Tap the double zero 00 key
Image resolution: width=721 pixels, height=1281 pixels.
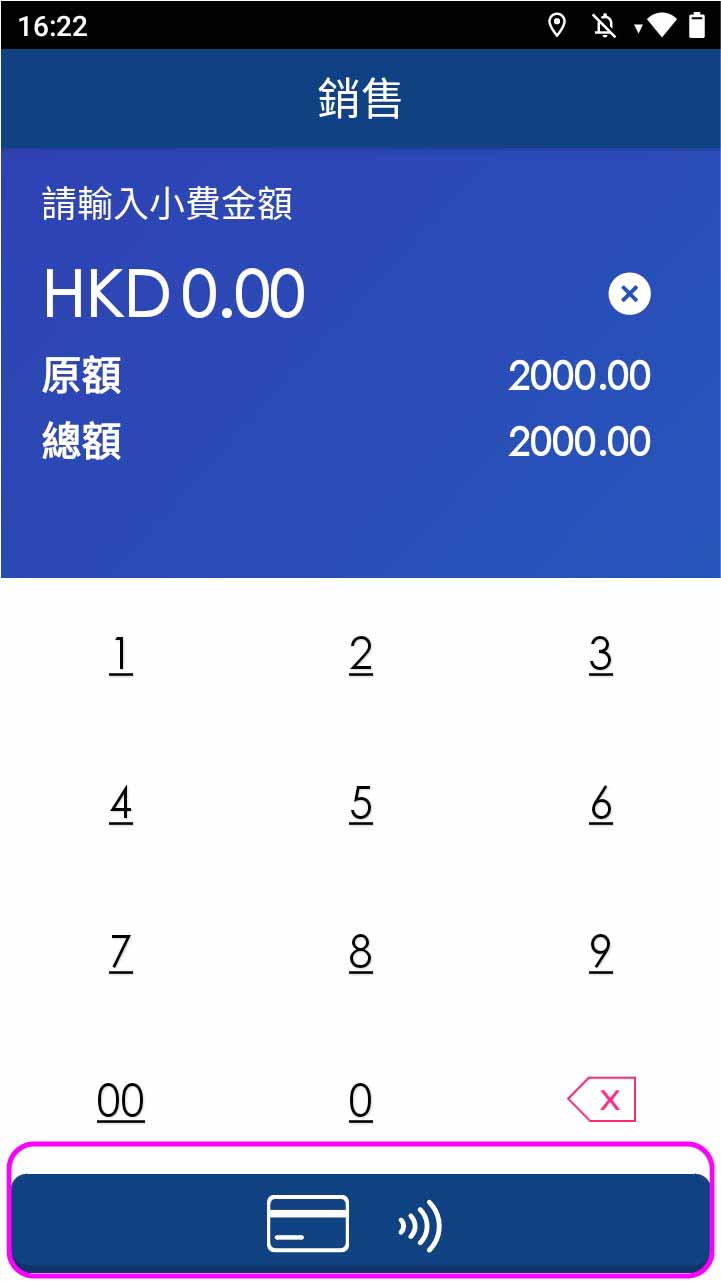tap(121, 1101)
